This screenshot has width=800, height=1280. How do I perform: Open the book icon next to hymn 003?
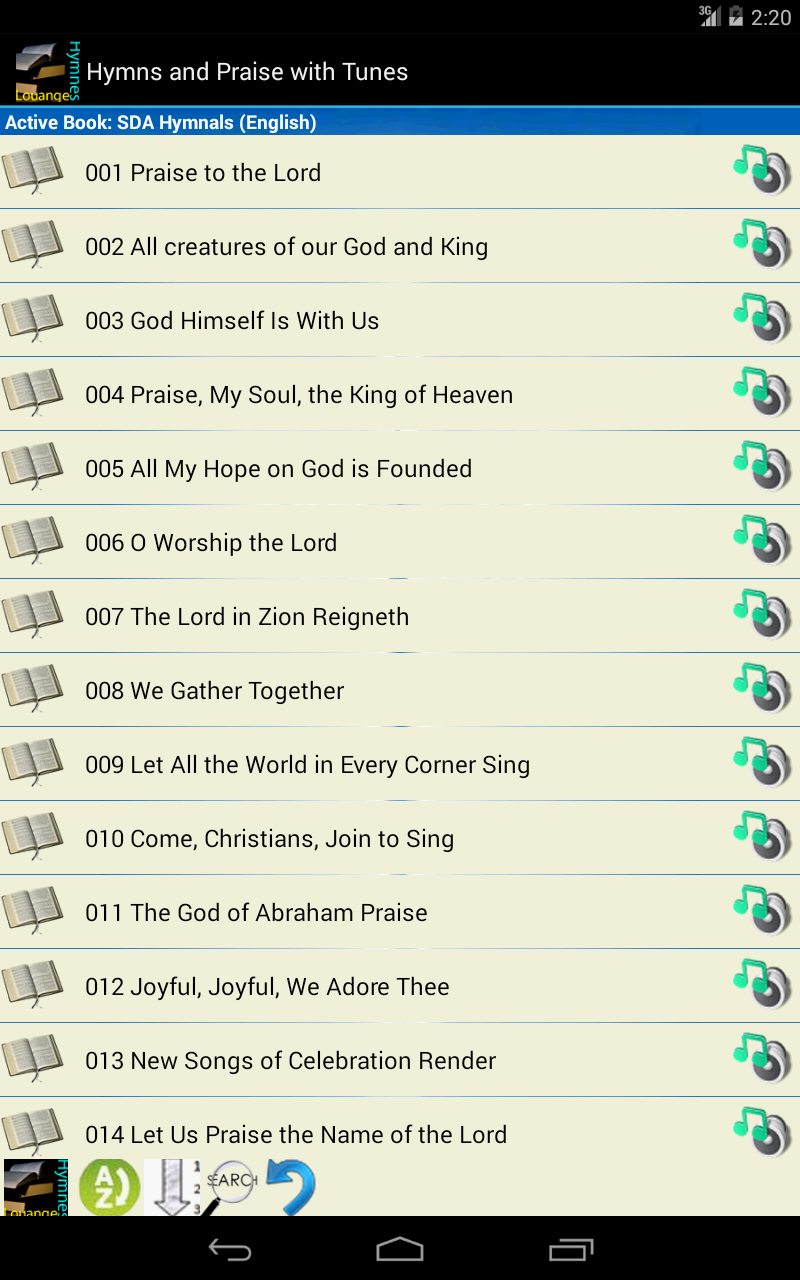[x=34, y=319]
